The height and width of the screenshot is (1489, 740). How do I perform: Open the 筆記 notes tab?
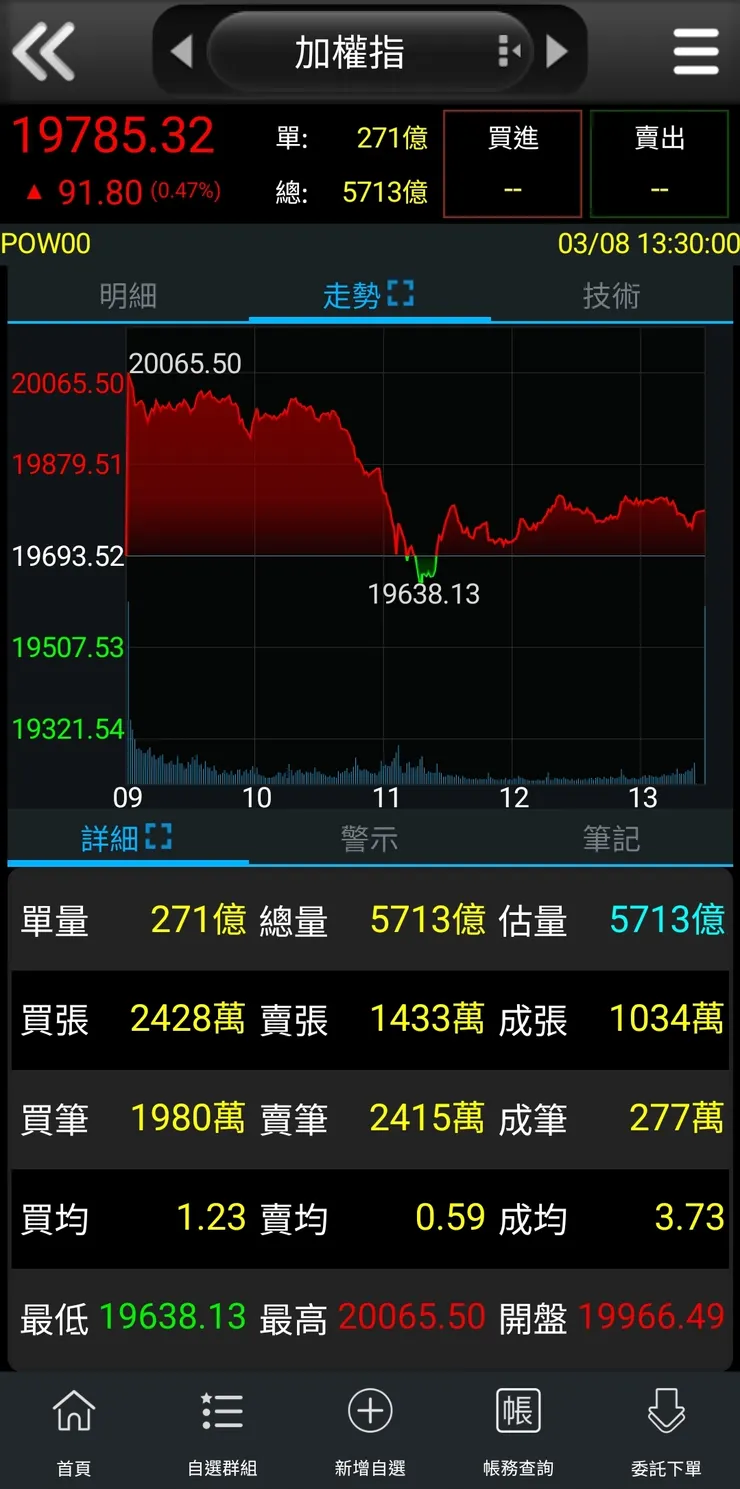pyautogui.click(x=610, y=841)
